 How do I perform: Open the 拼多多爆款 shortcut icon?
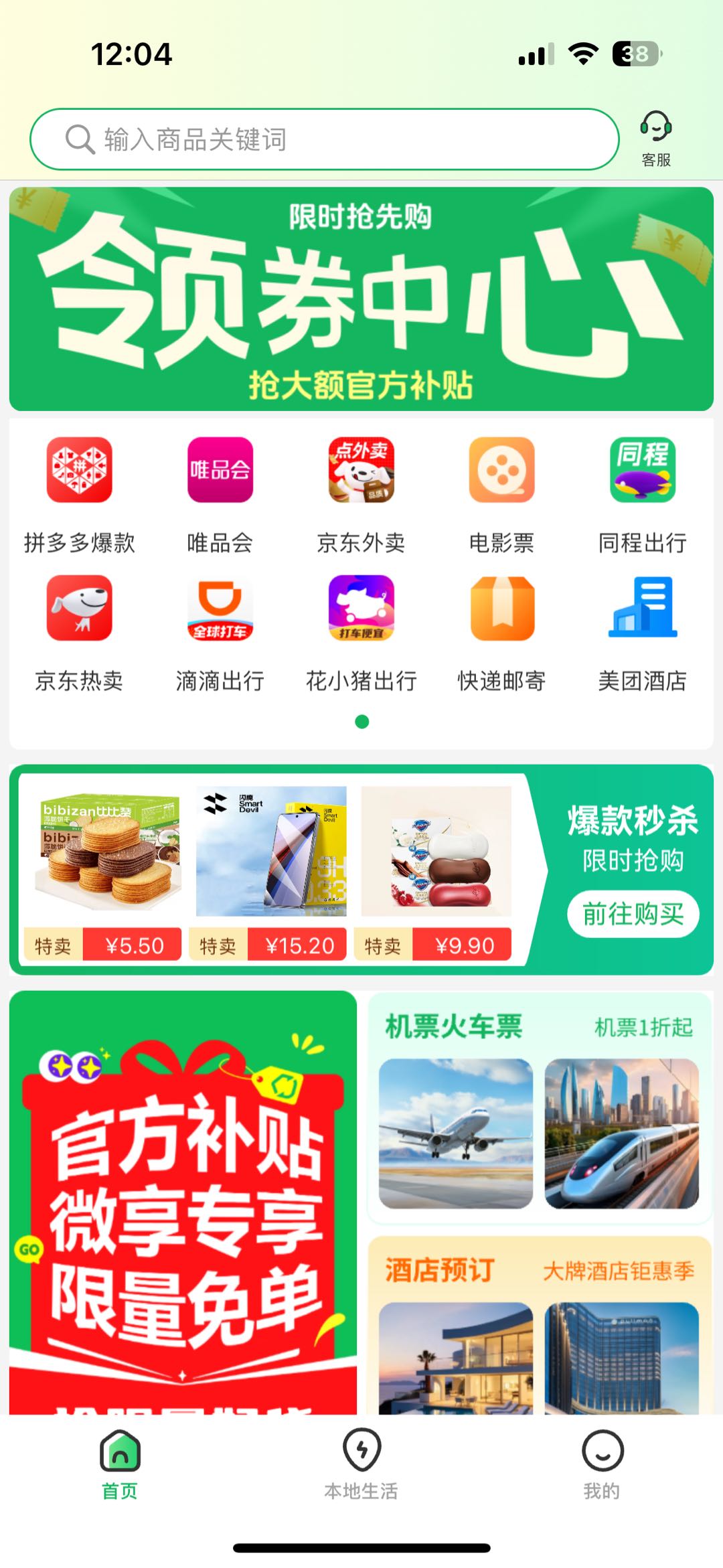pos(78,471)
